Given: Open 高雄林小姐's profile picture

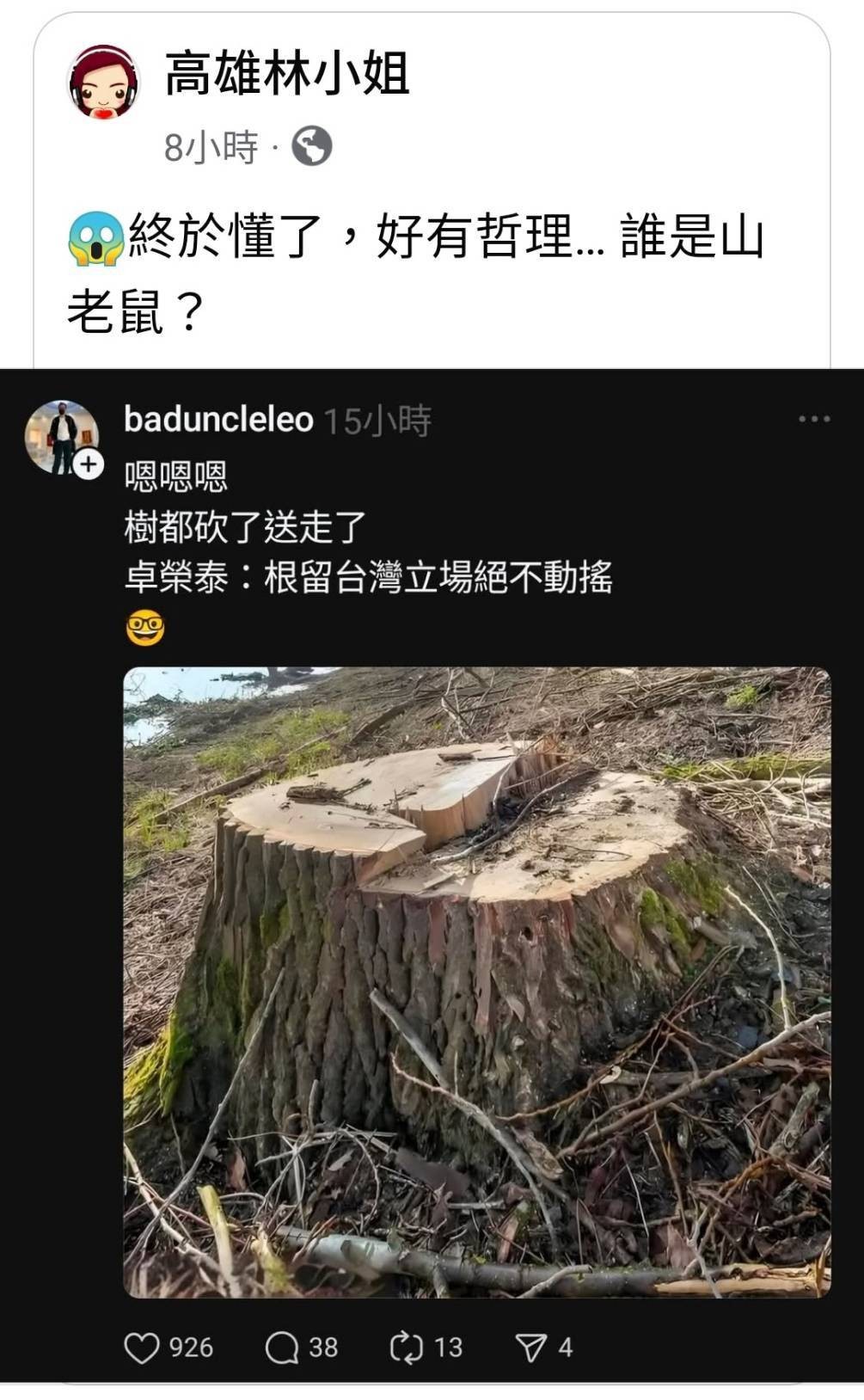Looking at the screenshot, I should coord(104,83).
